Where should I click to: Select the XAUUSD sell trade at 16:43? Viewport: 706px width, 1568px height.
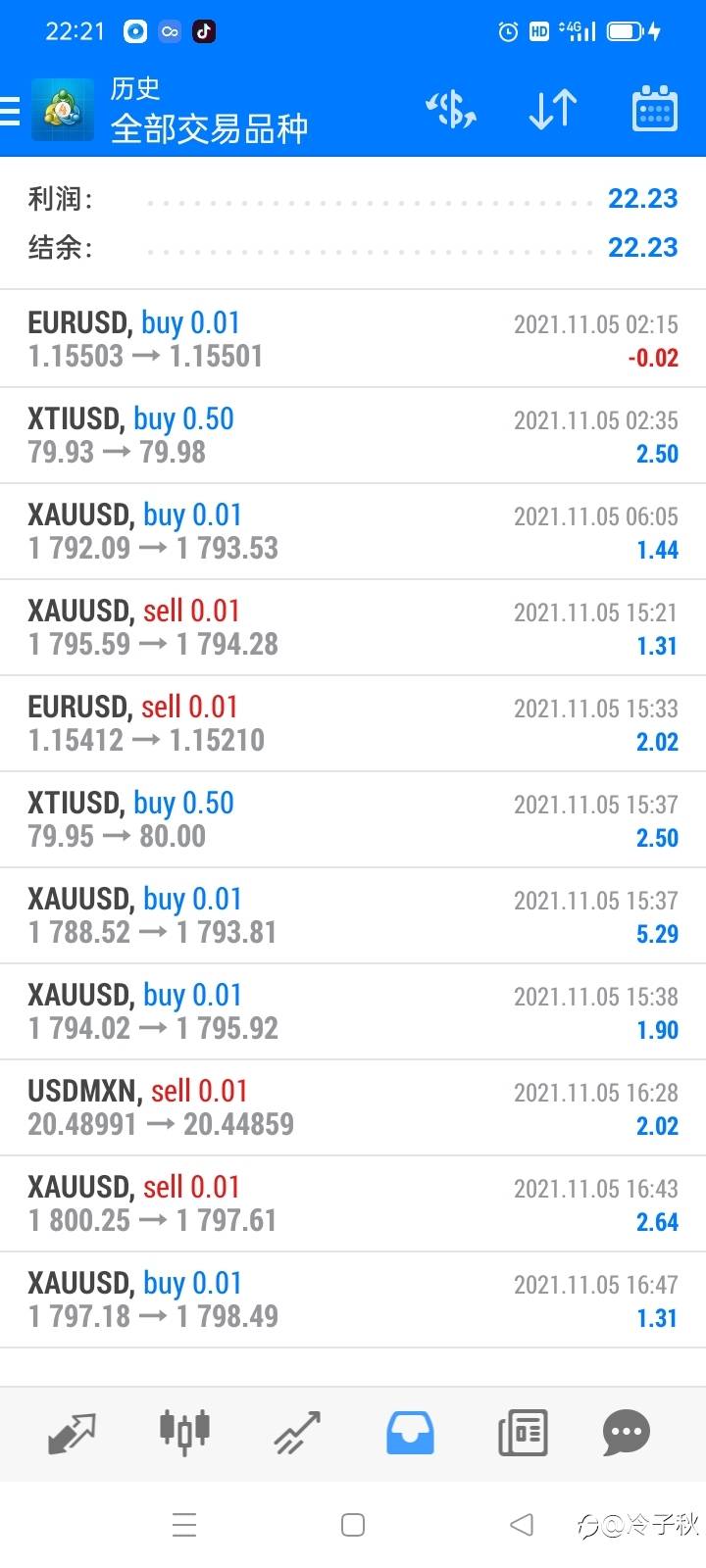(353, 1203)
